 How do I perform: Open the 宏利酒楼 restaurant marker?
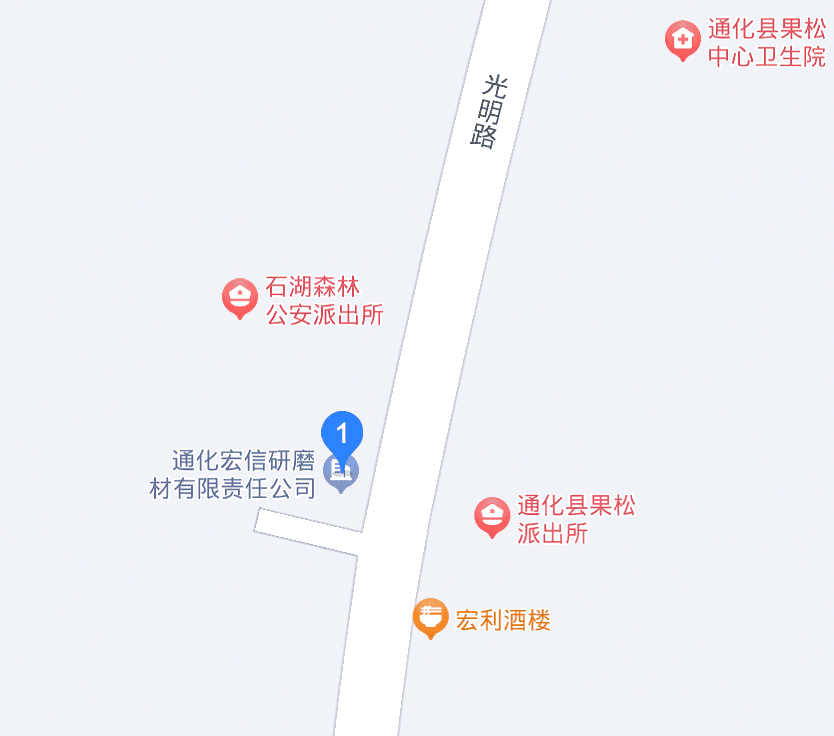pyautogui.click(x=431, y=617)
